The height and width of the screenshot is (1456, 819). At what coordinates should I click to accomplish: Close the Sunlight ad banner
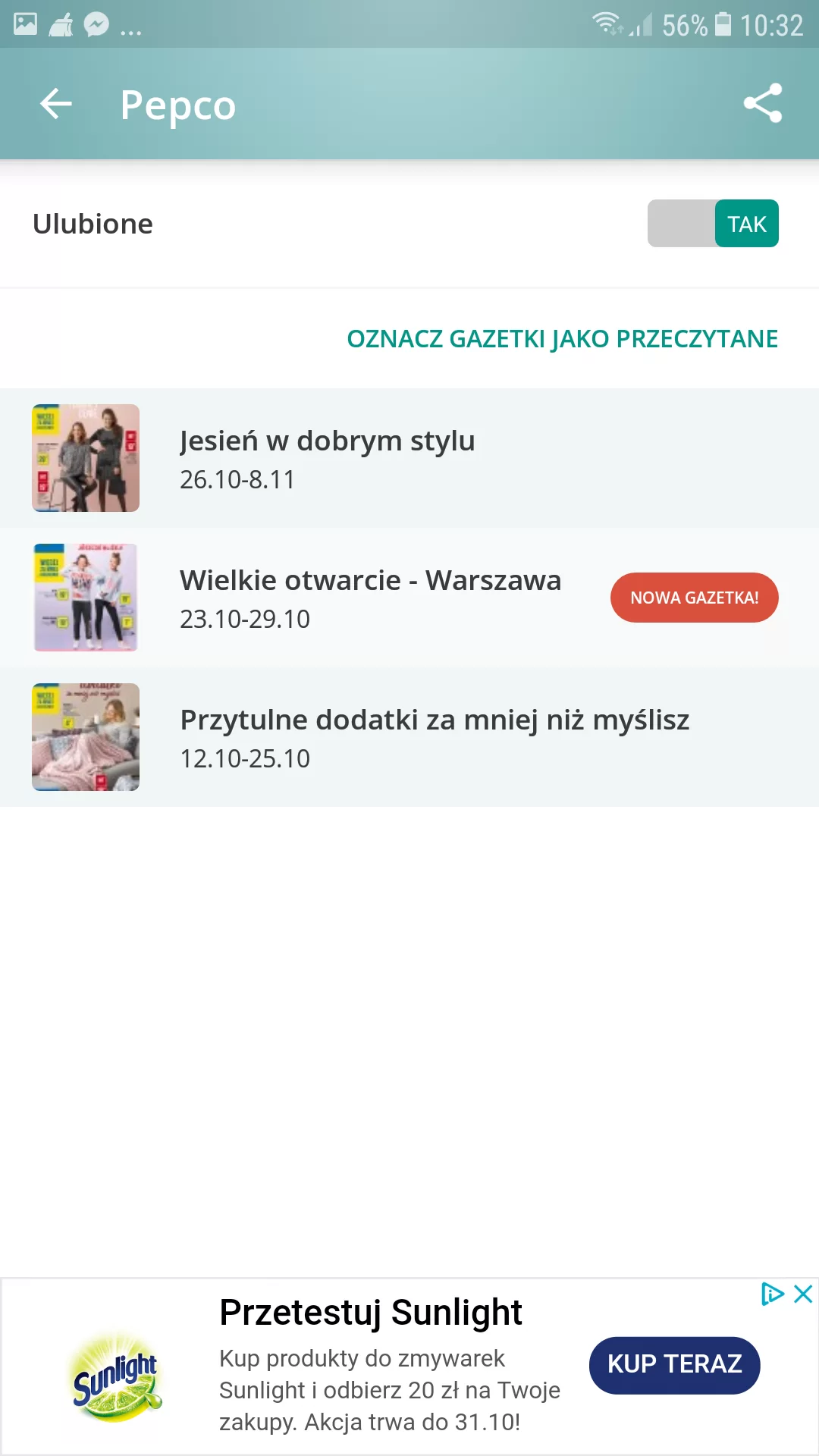(x=803, y=1294)
